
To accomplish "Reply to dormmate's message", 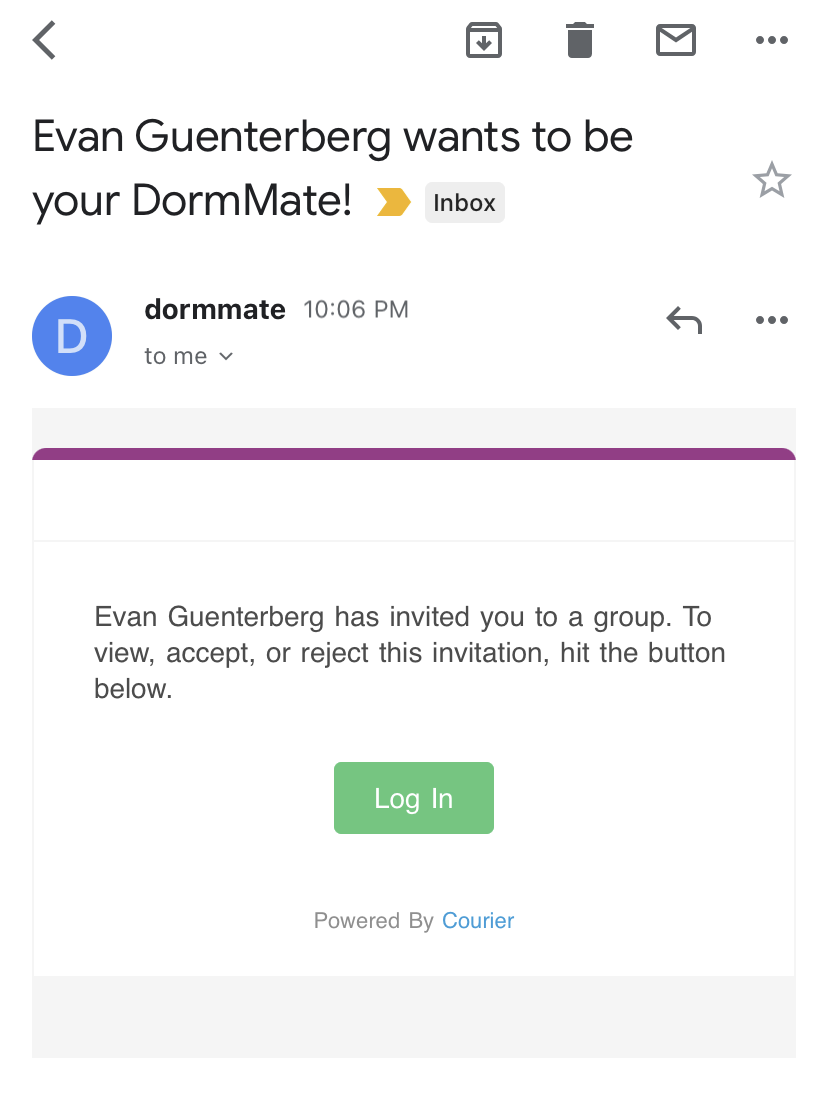I will 684,320.
